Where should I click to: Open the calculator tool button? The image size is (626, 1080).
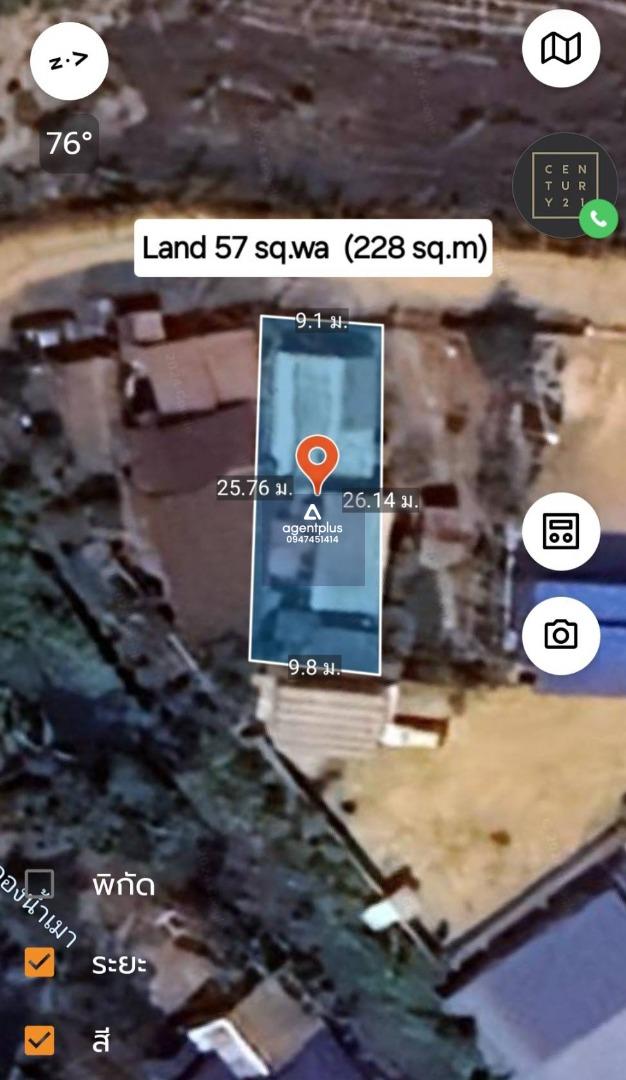pyautogui.click(x=561, y=531)
